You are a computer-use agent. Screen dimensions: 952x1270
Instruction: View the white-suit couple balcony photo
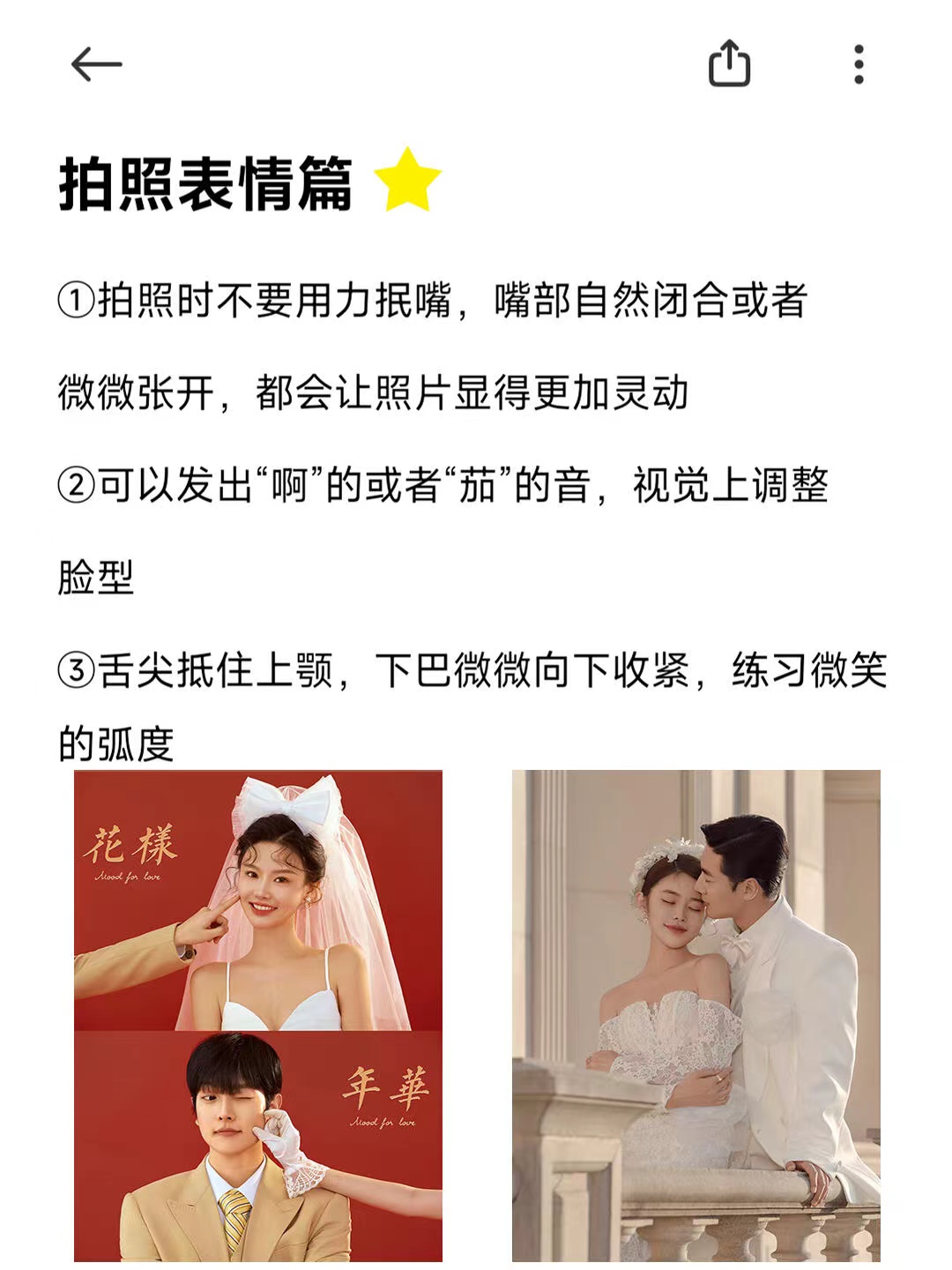[695, 1014]
